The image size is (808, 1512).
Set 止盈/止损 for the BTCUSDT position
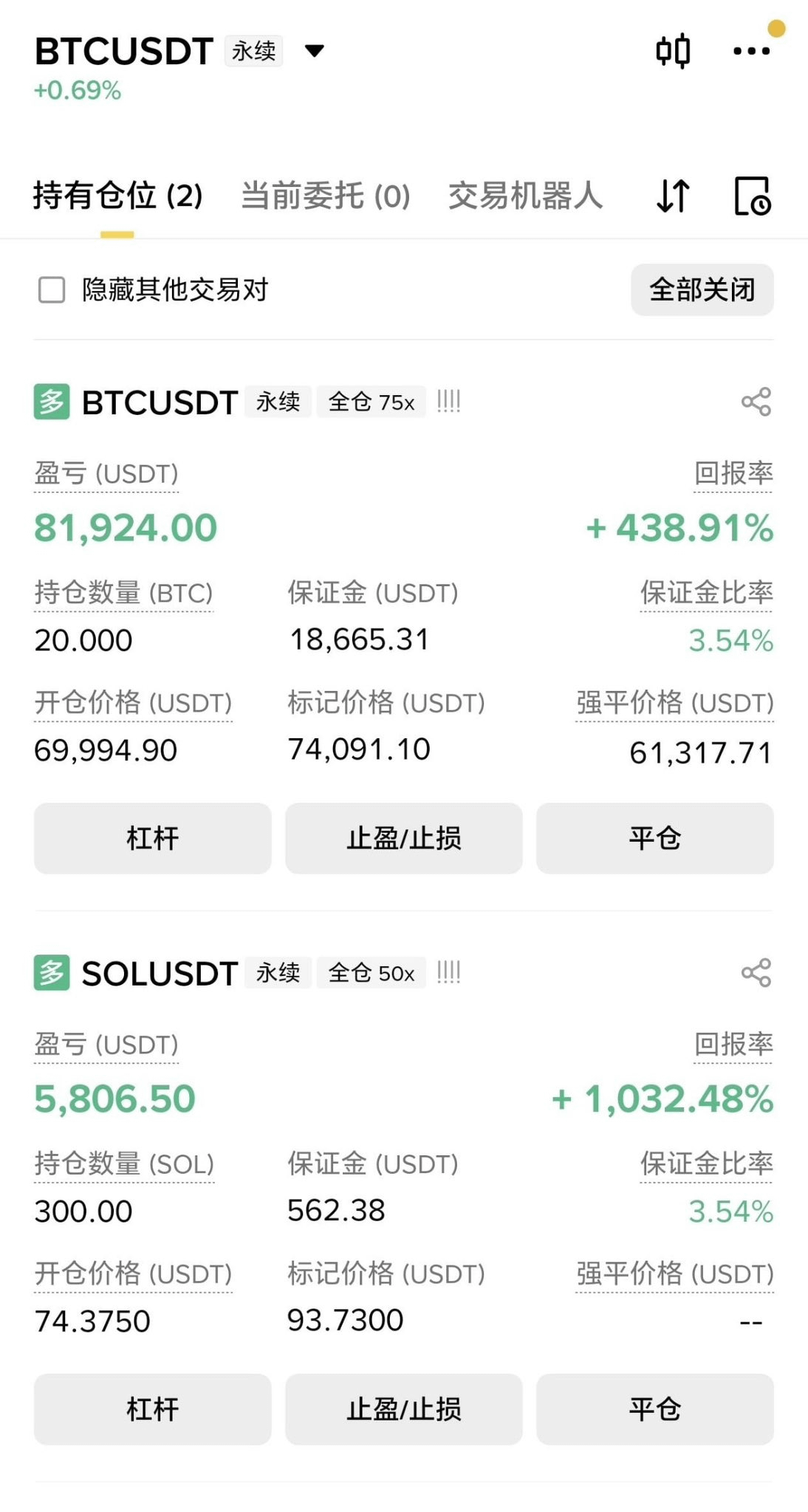404,839
